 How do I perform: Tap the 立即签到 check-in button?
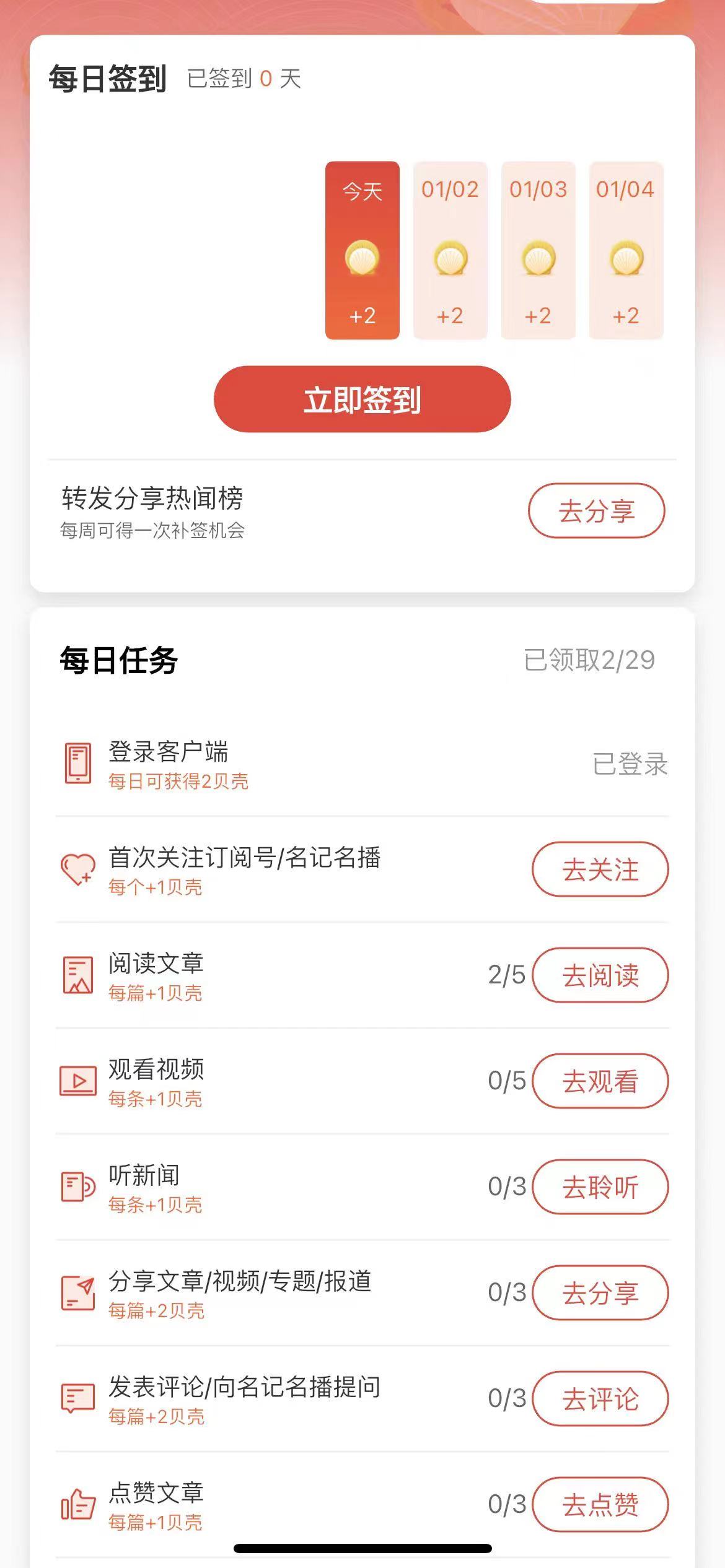click(362, 399)
